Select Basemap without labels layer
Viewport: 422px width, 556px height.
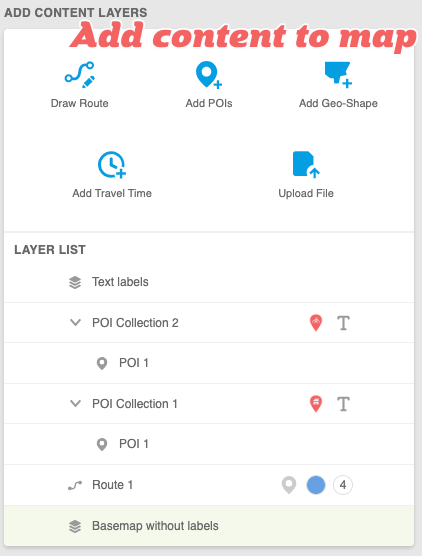coord(209,526)
